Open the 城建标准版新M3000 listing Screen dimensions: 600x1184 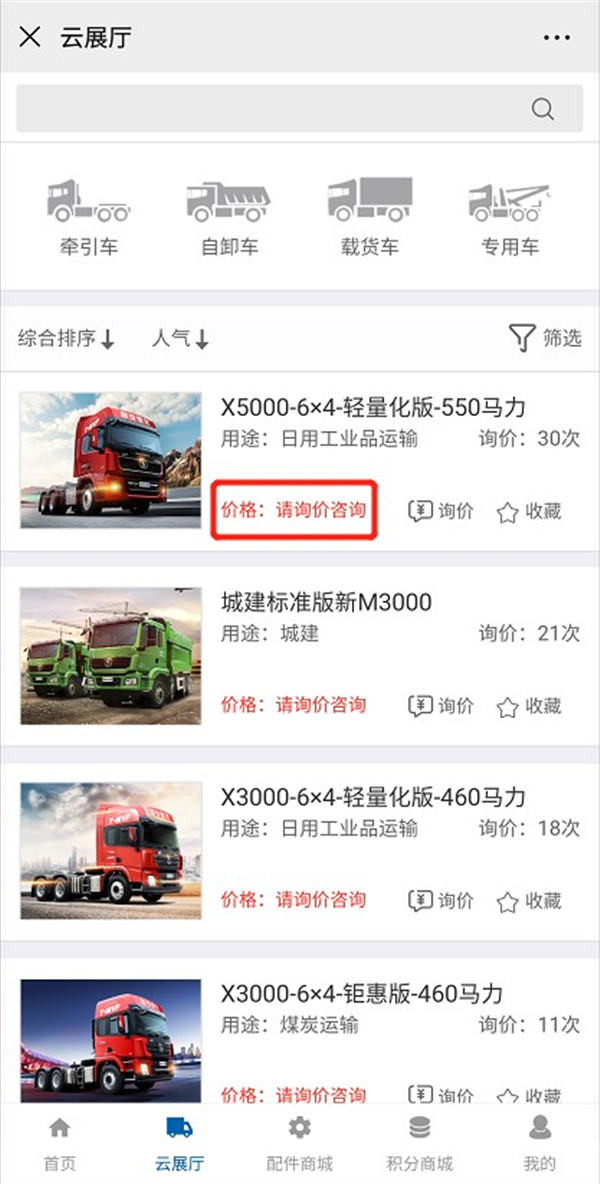pos(326,603)
